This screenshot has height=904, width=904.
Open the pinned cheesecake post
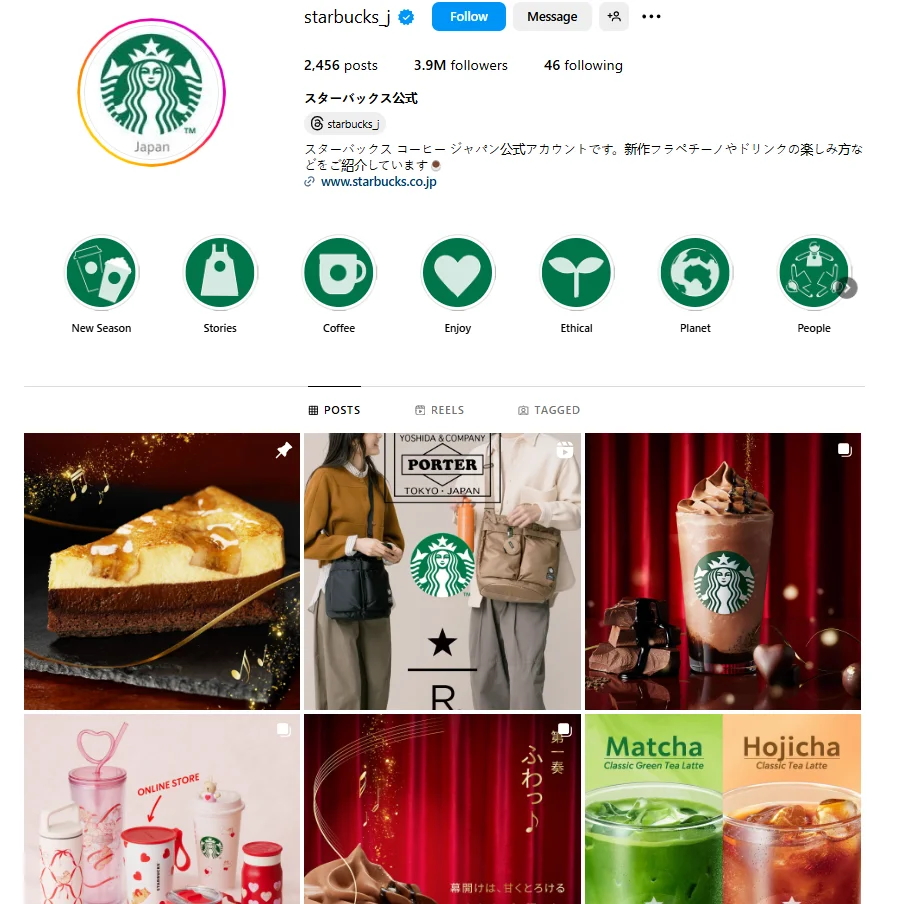162,571
